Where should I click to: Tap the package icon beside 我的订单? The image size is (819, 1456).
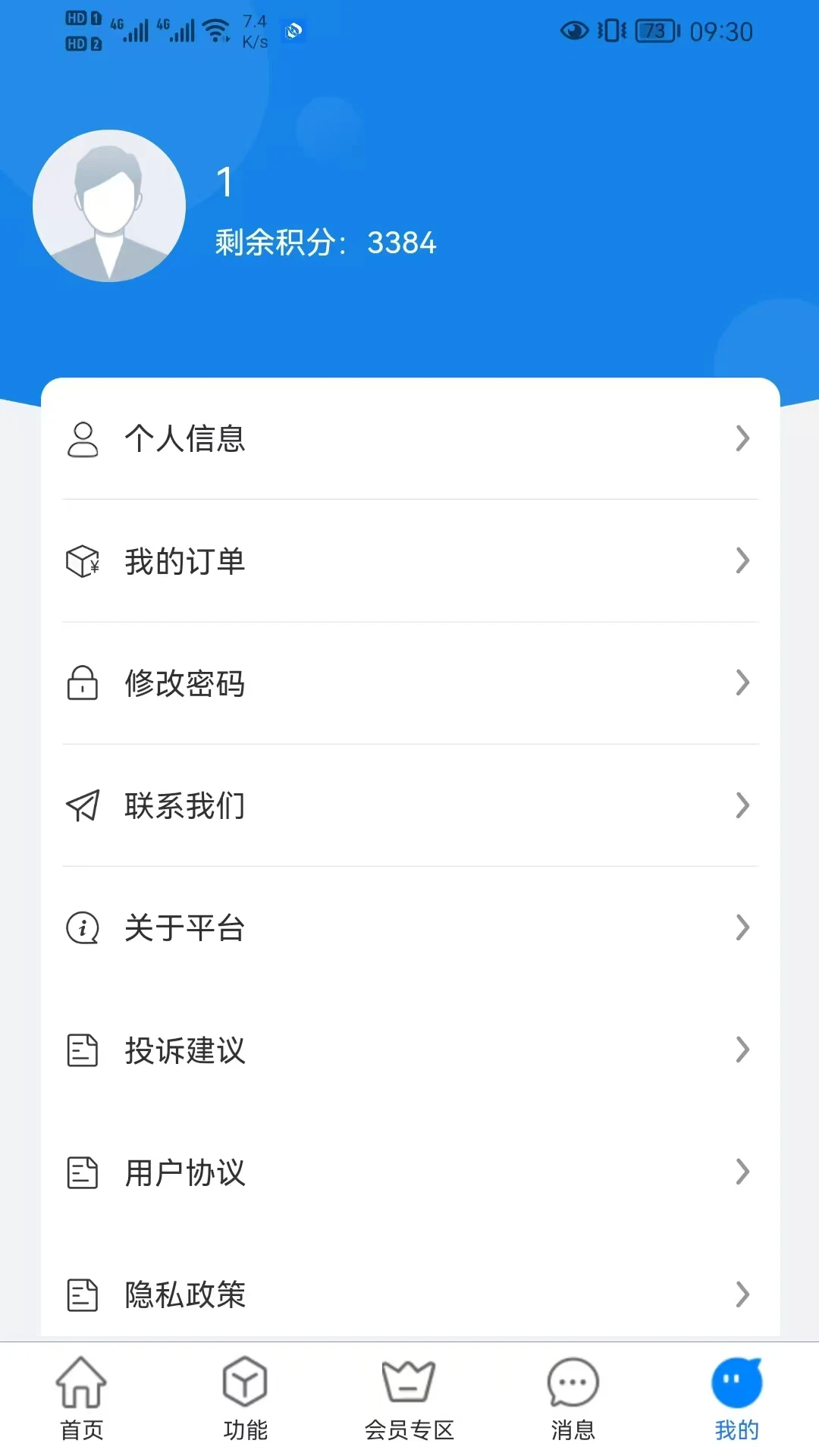coord(83,561)
